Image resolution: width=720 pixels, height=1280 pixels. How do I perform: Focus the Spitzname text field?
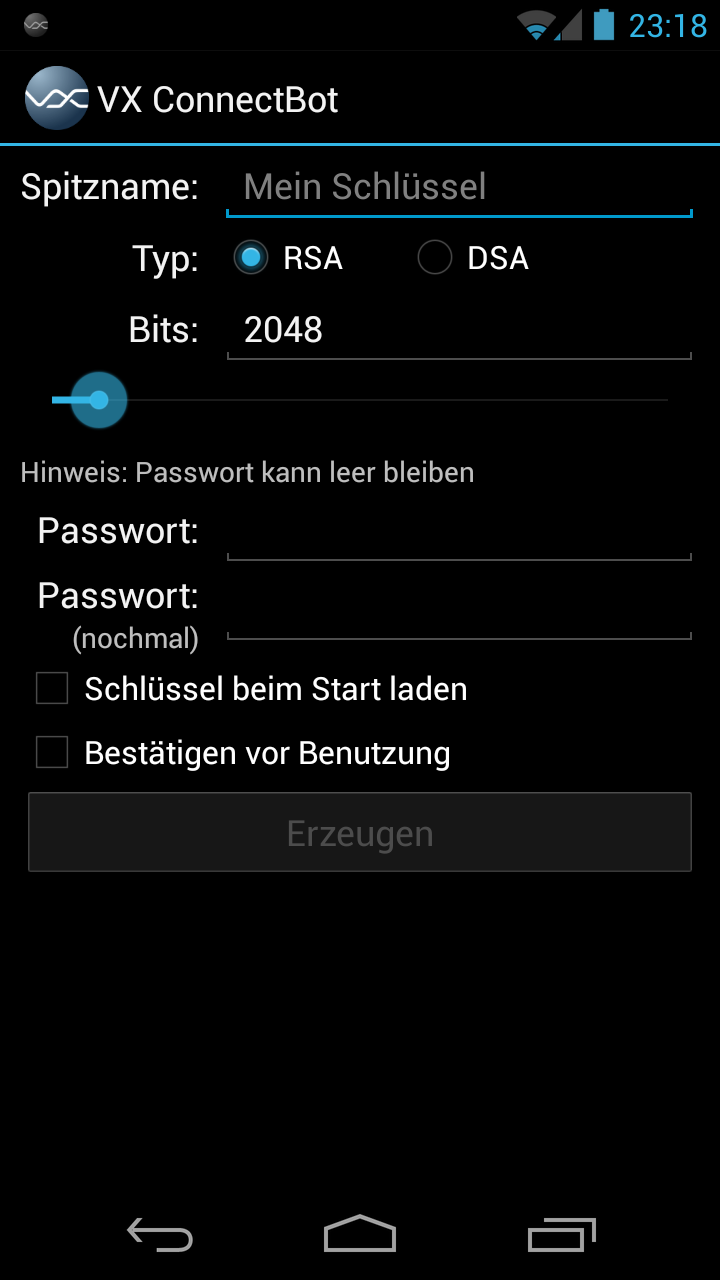coord(459,187)
